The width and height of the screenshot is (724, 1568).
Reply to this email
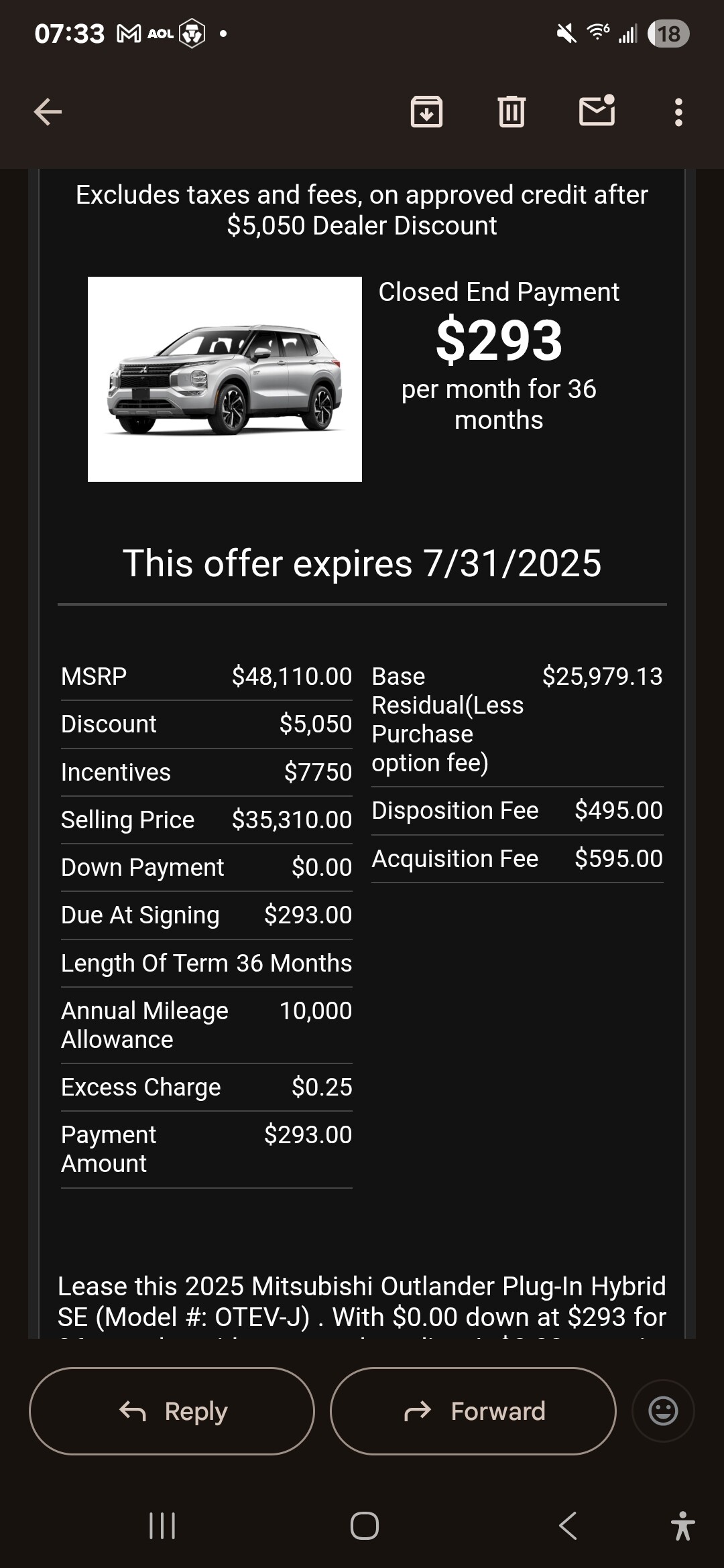point(172,1411)
